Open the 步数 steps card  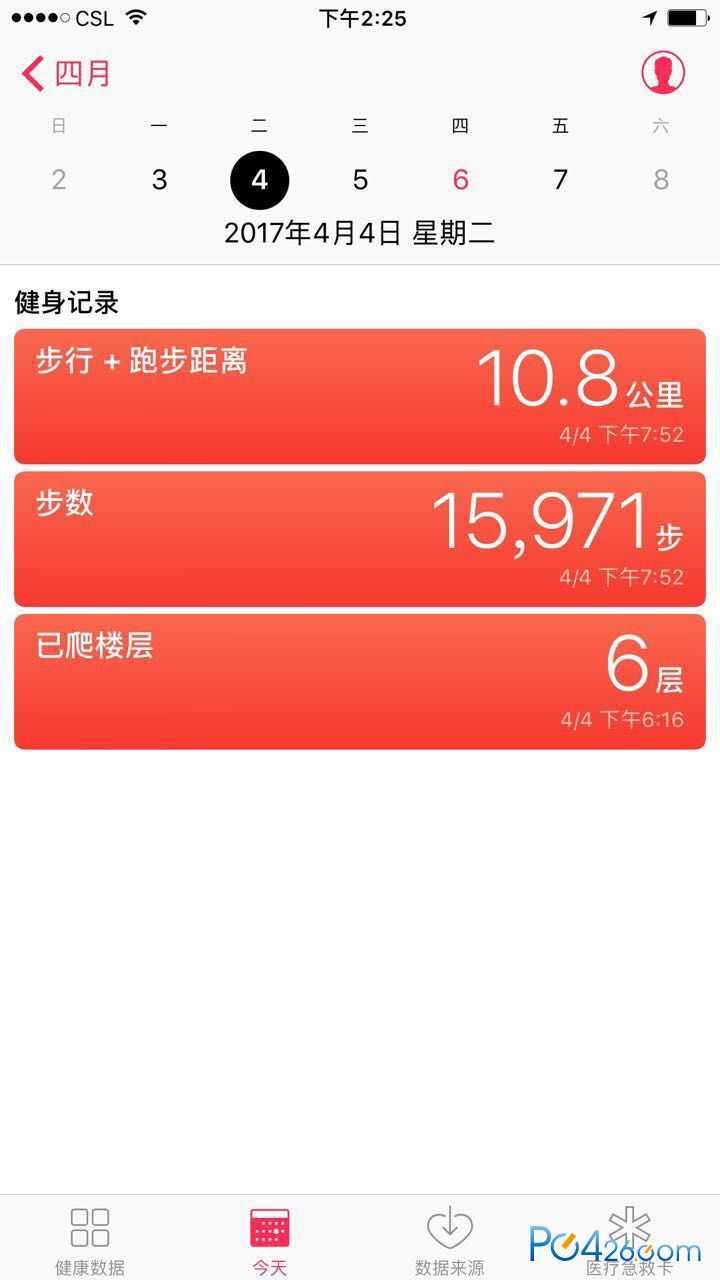[x=360, y=539]
